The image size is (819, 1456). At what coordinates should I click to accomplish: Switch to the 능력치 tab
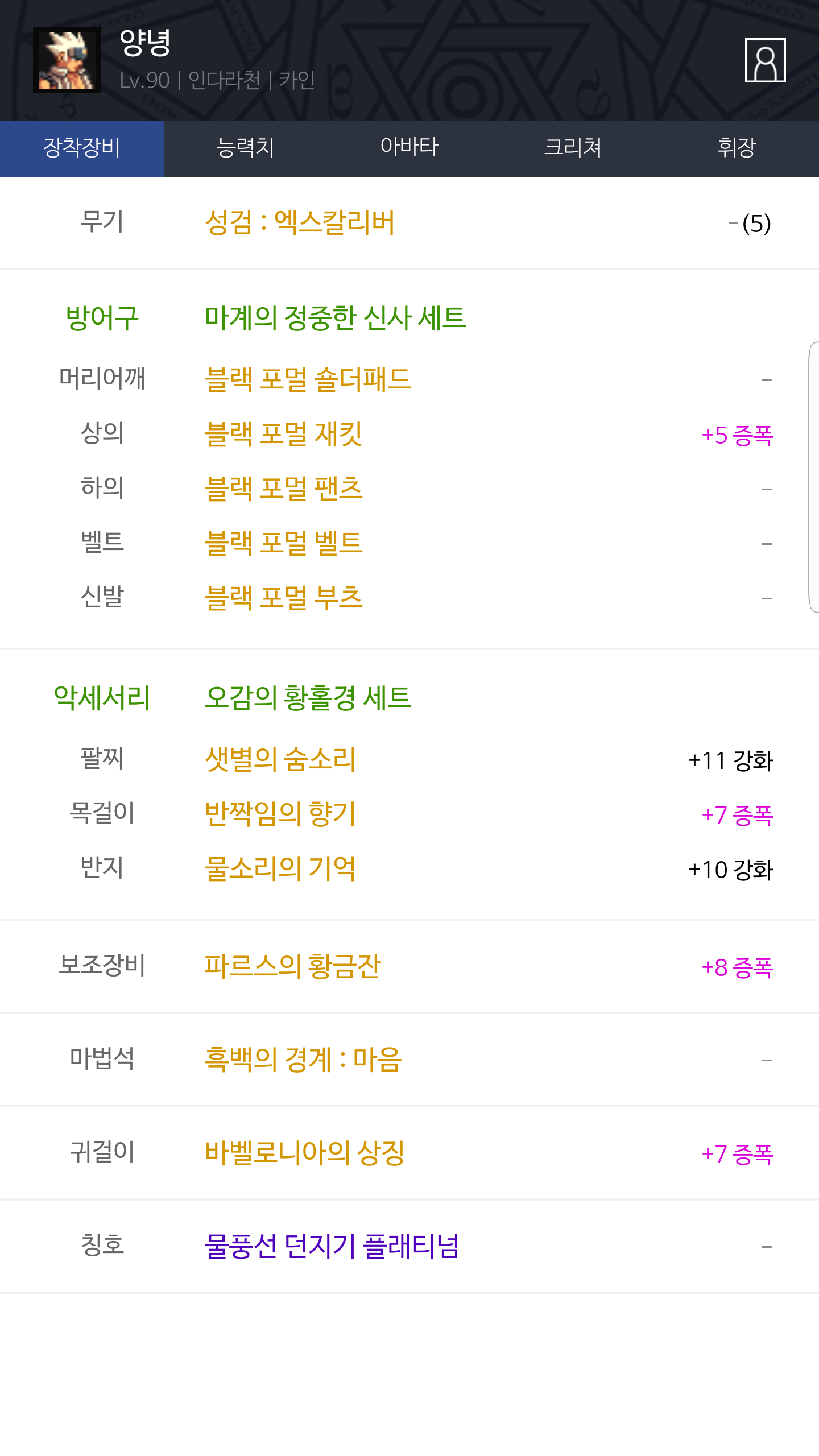(x=246, y=148)
